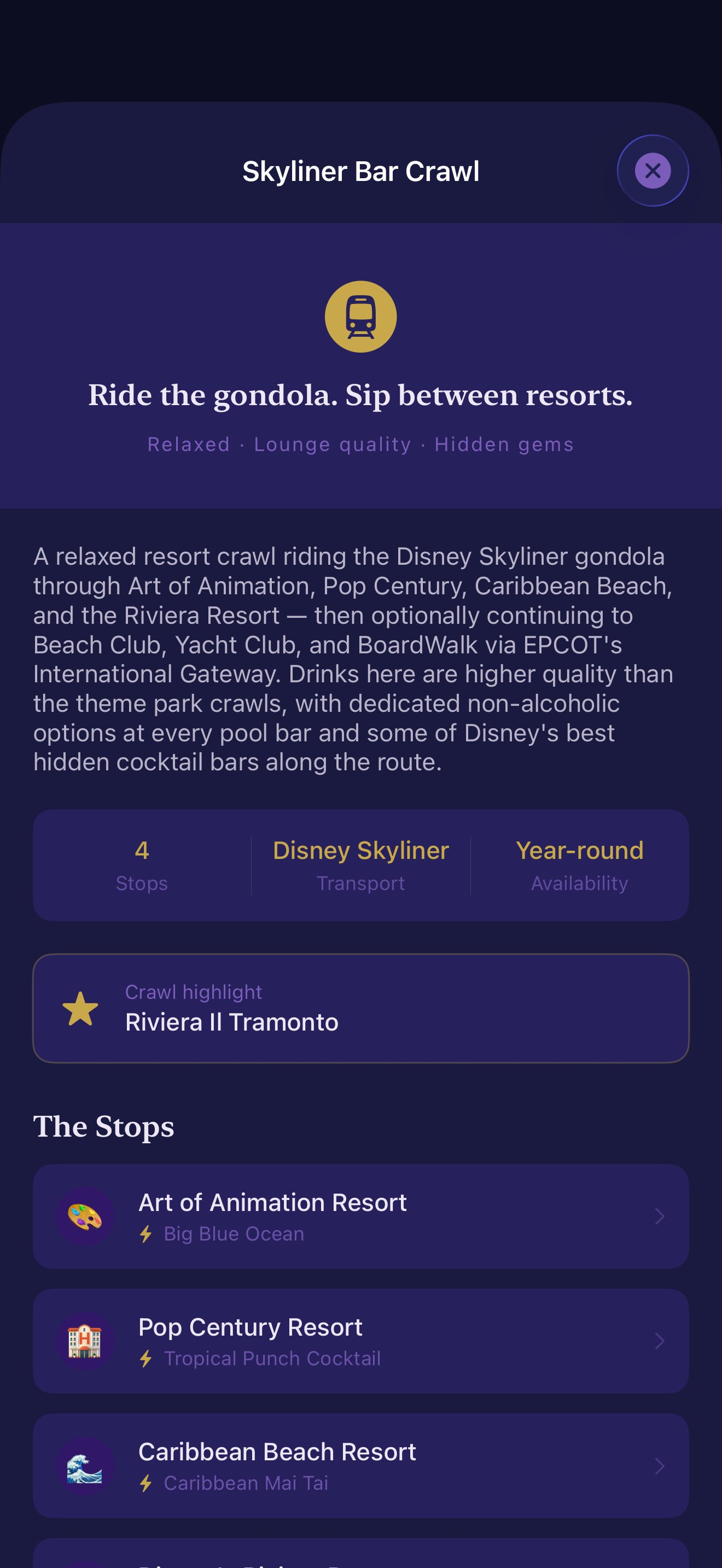Tap the palette icon for Art of Animation Resort
The width and height of the screenshot is (722, 1568).
(x=85, y=1216)
